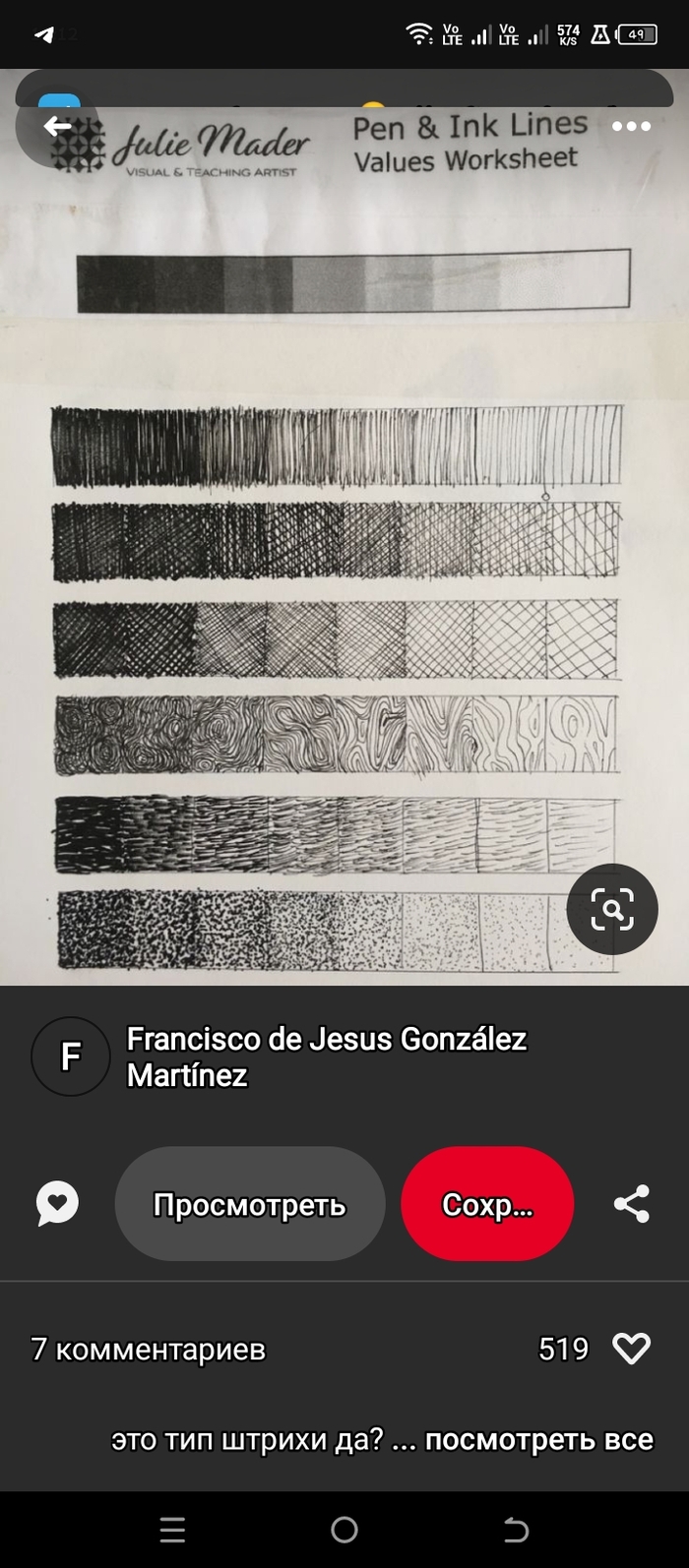Open Francisco de Jesus González Martínez's profile
689x1568 pixels.
point(71,1056)
